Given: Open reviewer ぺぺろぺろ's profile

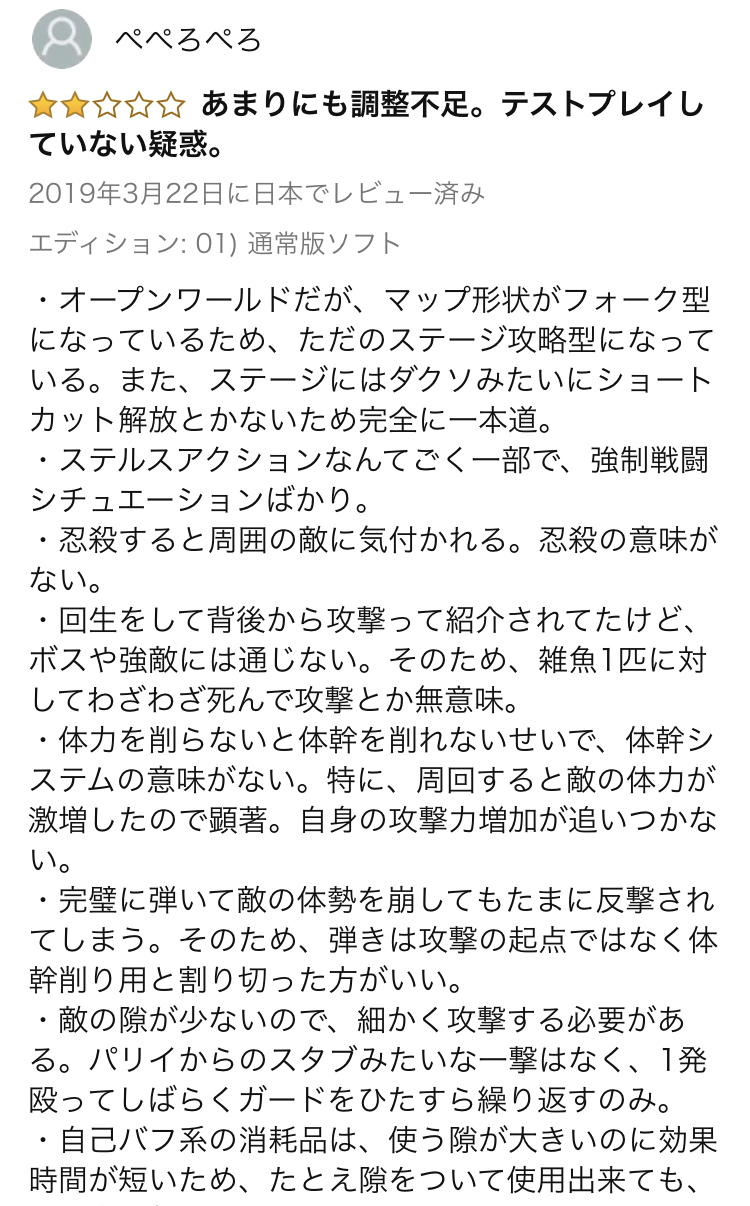Looking at the screenshot, I should point(188,39).
